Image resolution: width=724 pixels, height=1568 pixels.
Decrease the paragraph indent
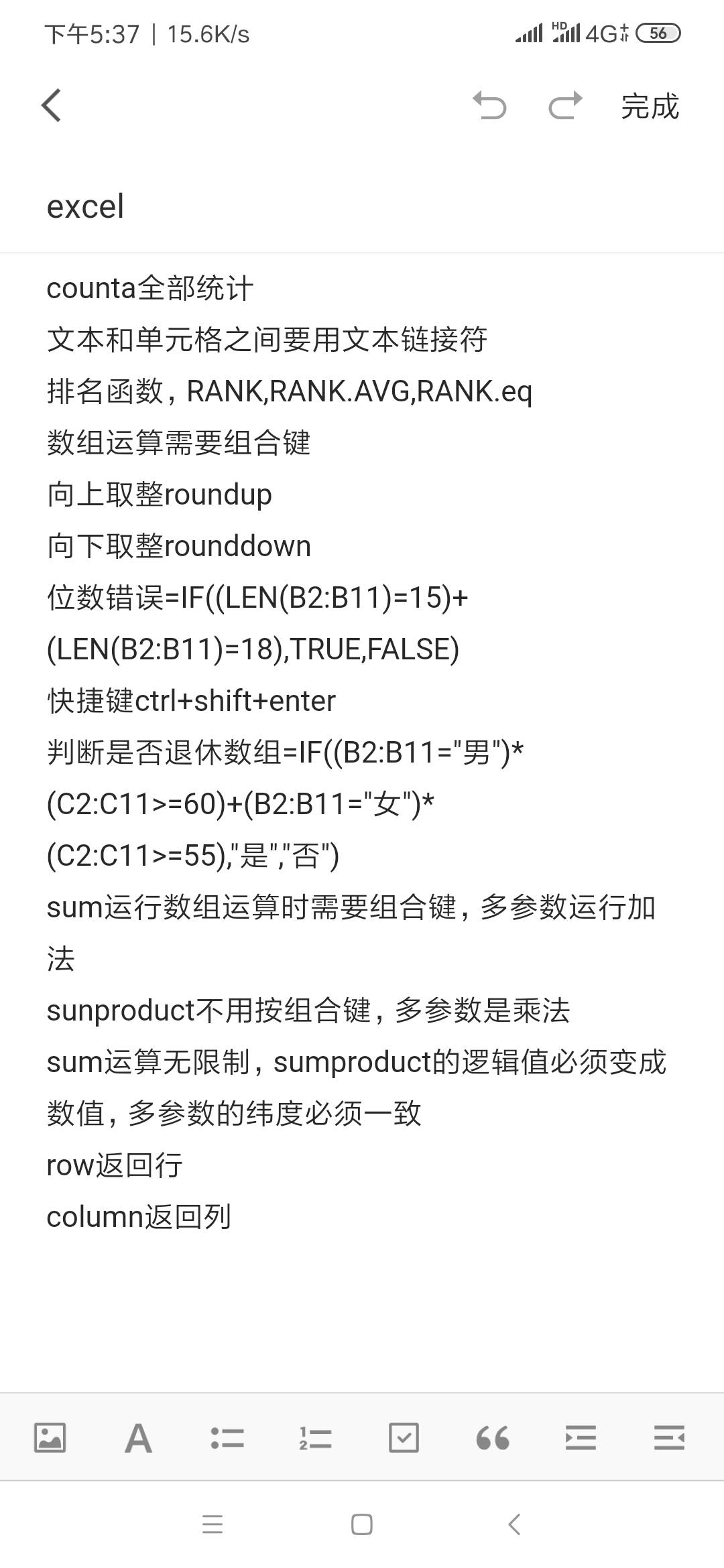pyautogui.click(x=669, y=1438)
